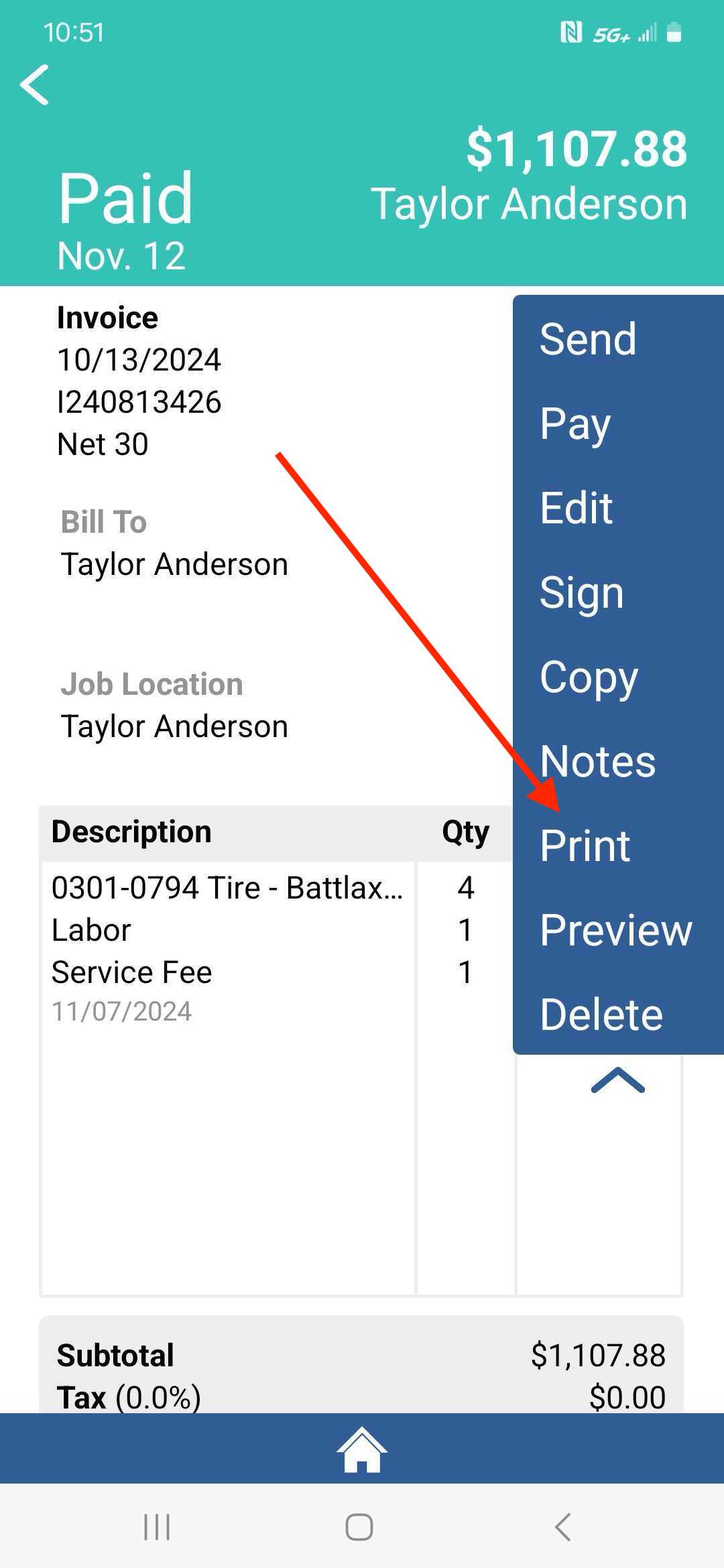Open the system recent apps view
The width and height of the screenshot is (724, 1568).
click(157, 1527)
